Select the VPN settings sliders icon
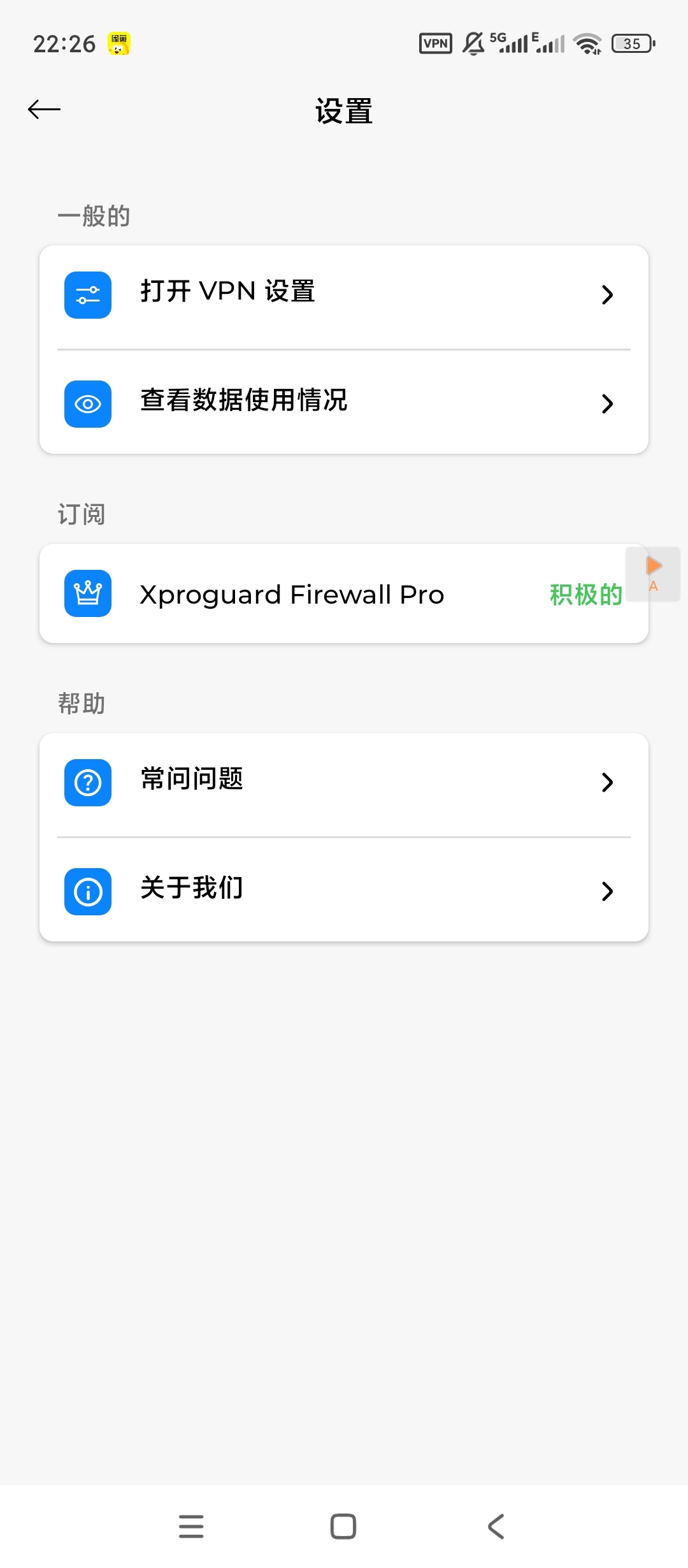The image size is (688, 1568). [x=87, y=294]
